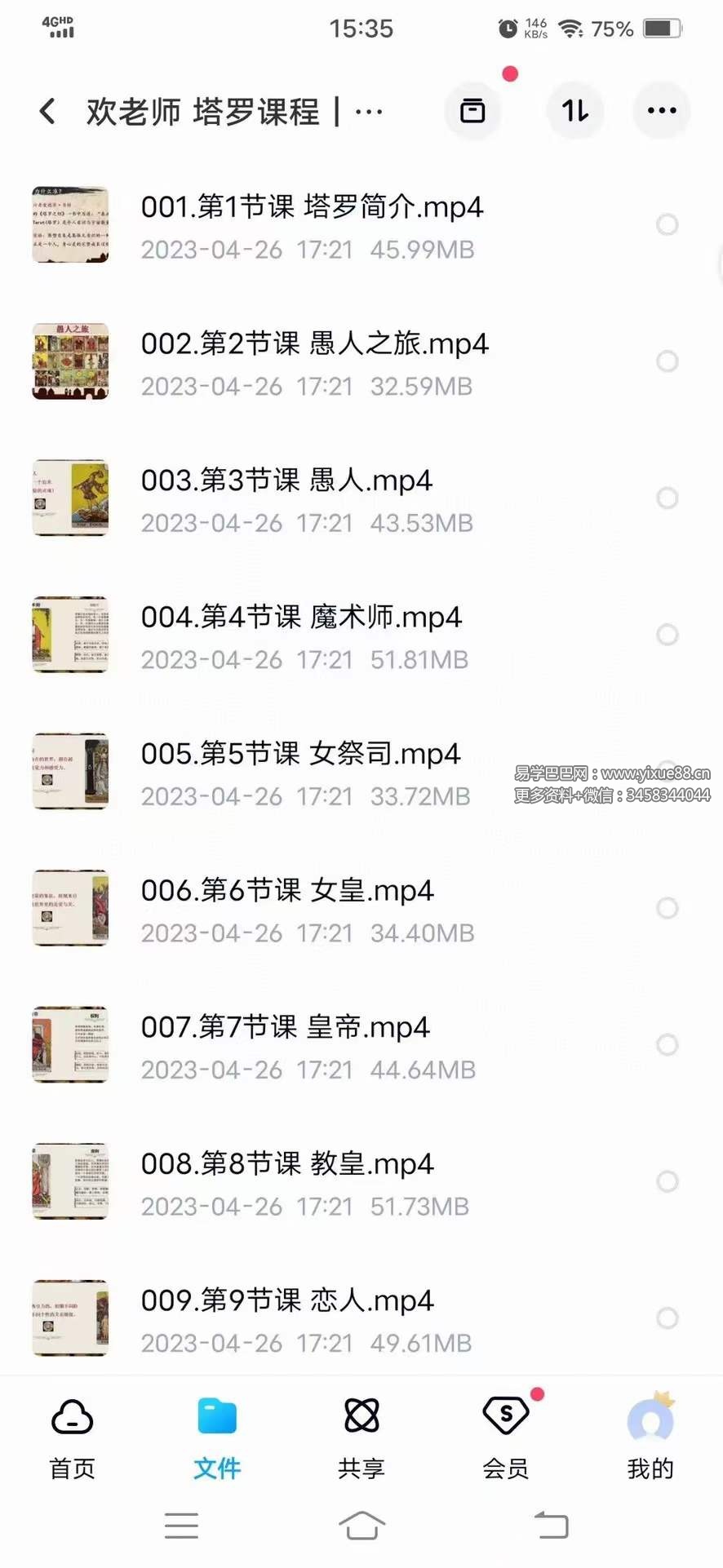Expand the truncated folder title 欢老师 塔罗课程

click(x=228, y=111)
